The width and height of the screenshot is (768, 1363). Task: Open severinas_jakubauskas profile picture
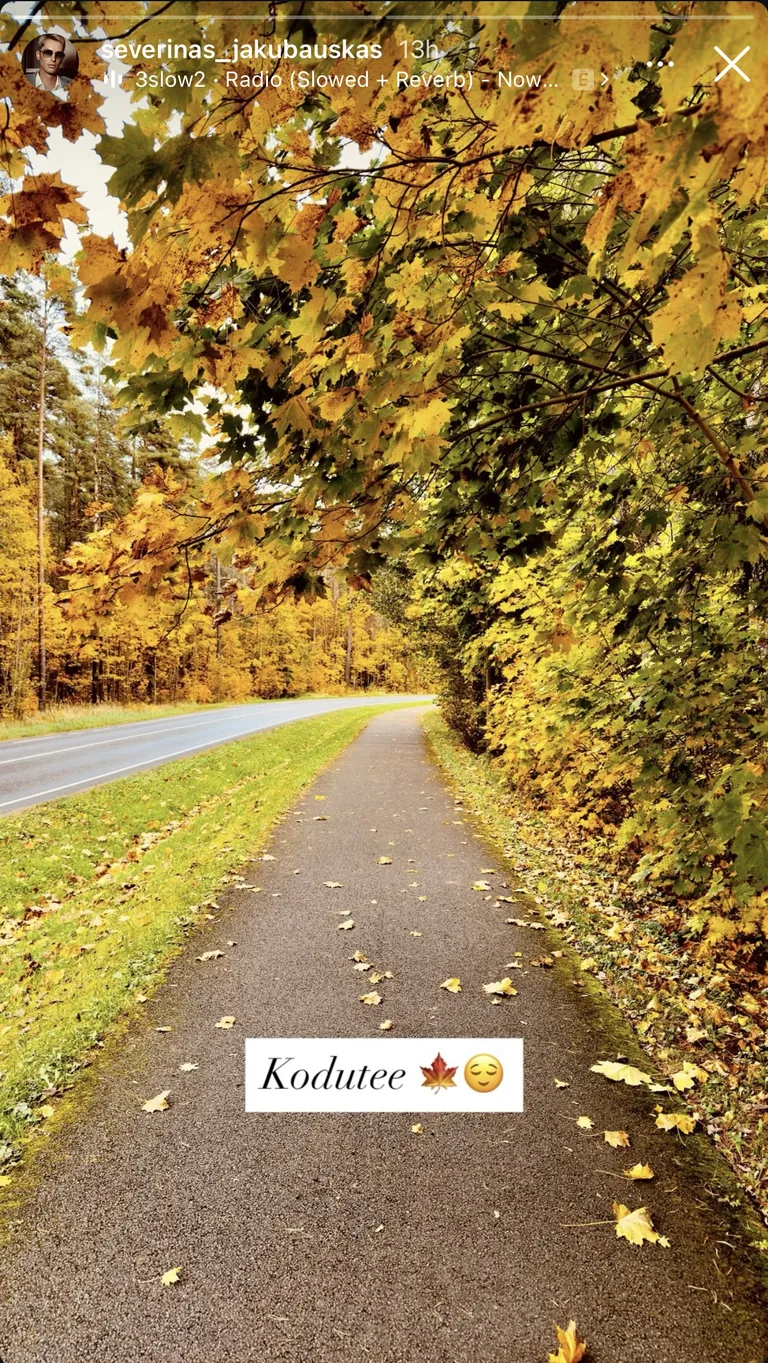[50, 64]
